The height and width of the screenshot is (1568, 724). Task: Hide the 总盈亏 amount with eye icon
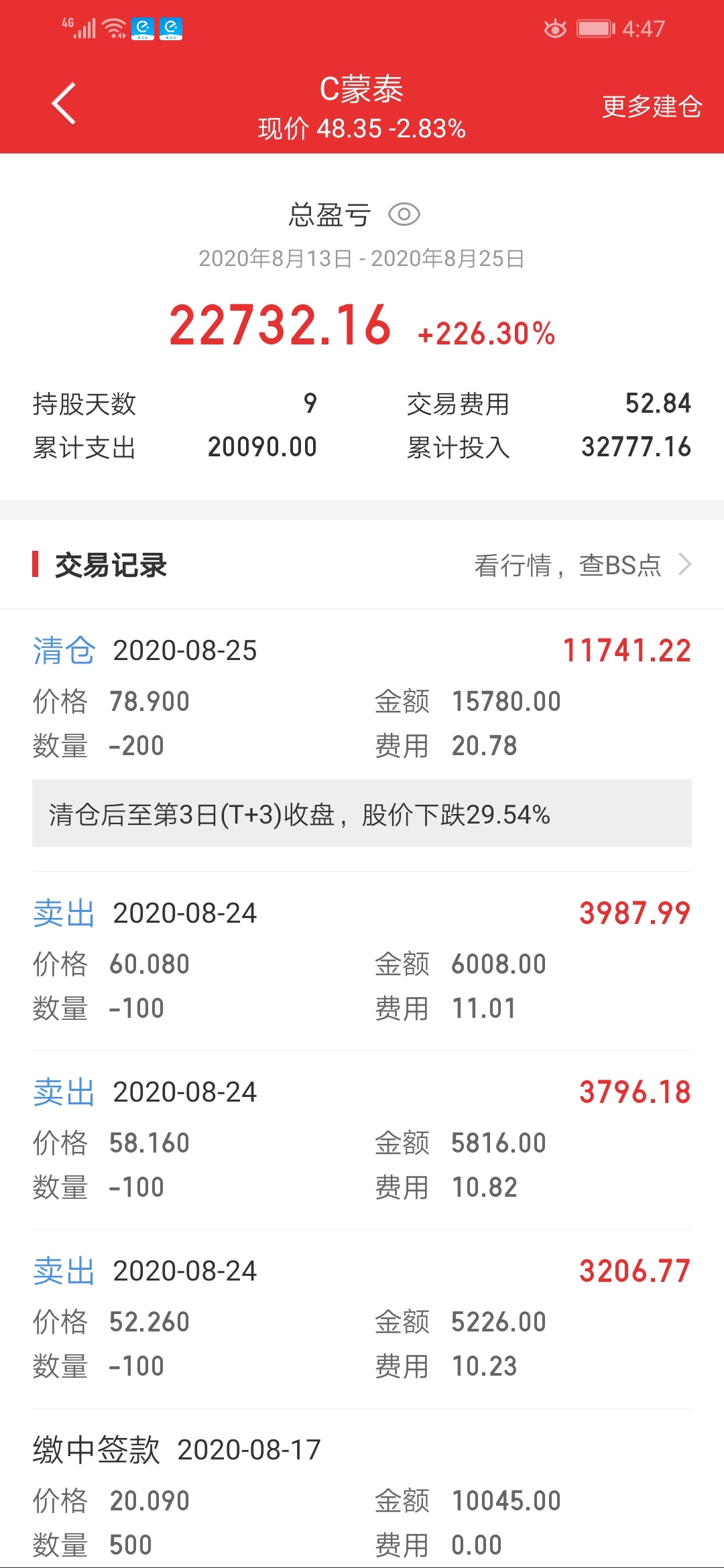point(404,214)
